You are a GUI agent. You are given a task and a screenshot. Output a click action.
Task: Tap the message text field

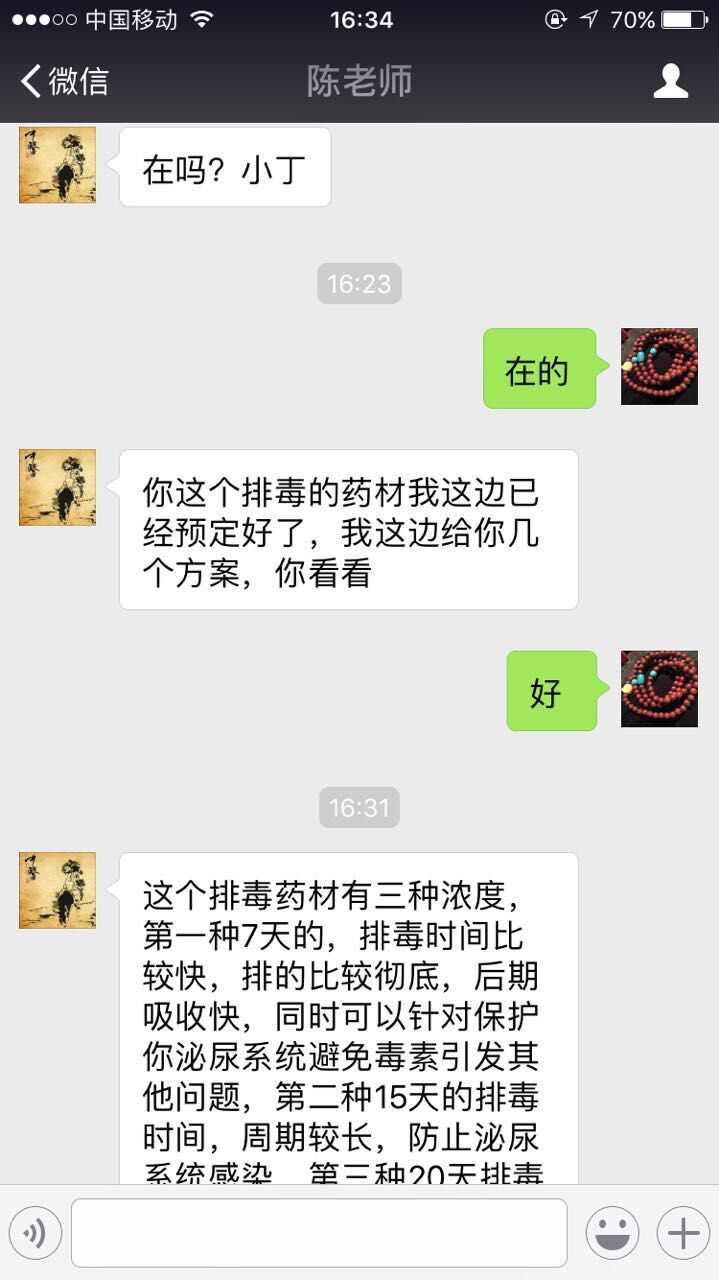pyautogui.click(x=319, y=1233)
